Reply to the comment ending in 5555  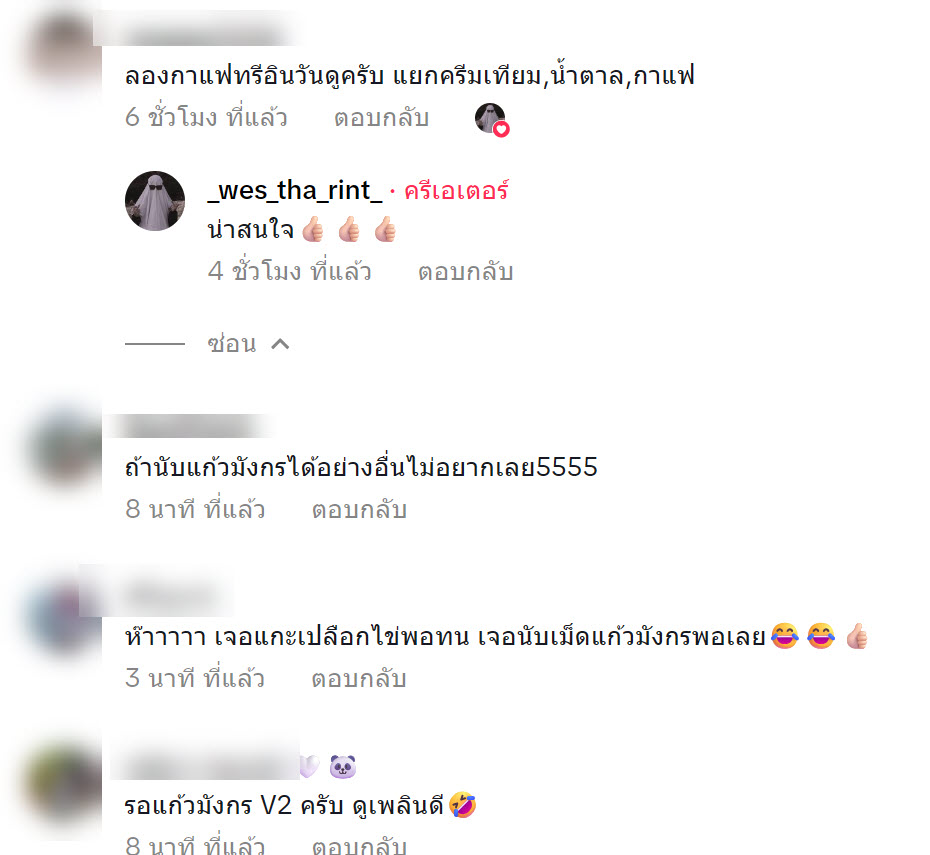pos(359,509)
